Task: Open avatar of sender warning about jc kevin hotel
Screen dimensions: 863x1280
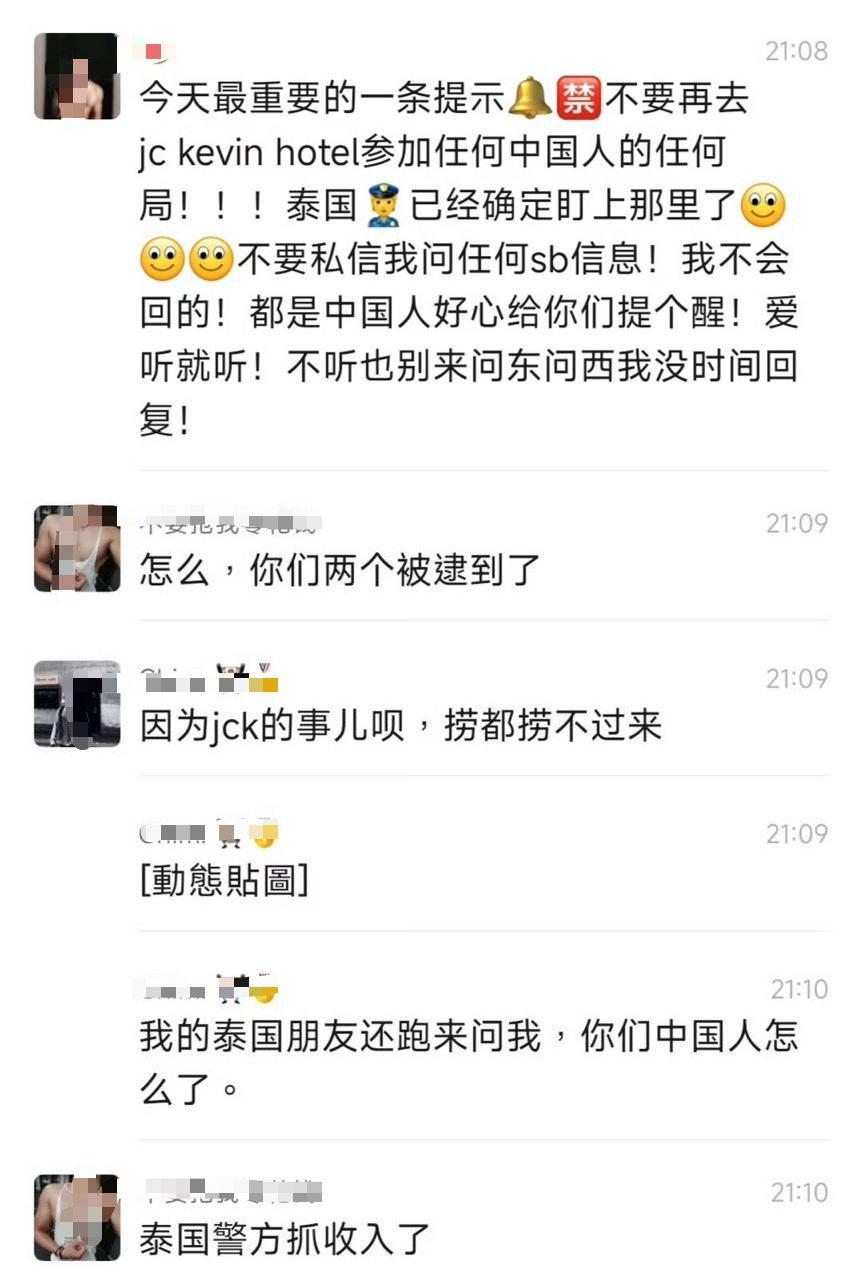Action: coord(77,76)
